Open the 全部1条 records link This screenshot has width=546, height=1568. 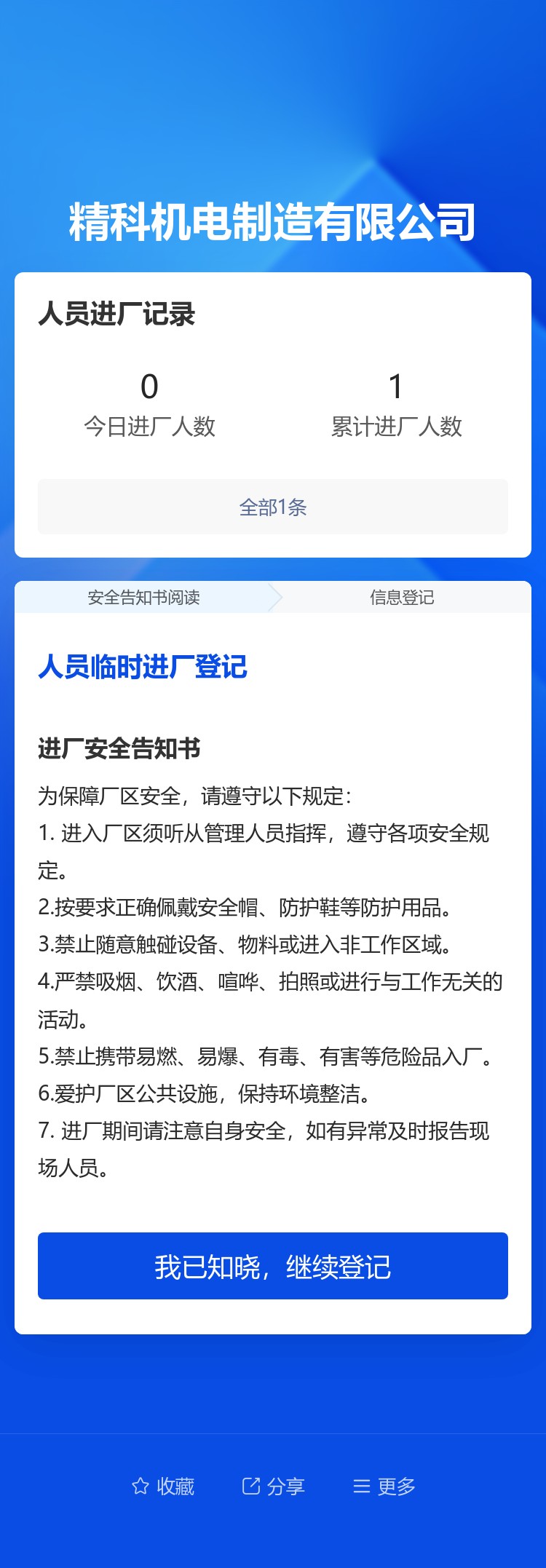coord(272,507)
